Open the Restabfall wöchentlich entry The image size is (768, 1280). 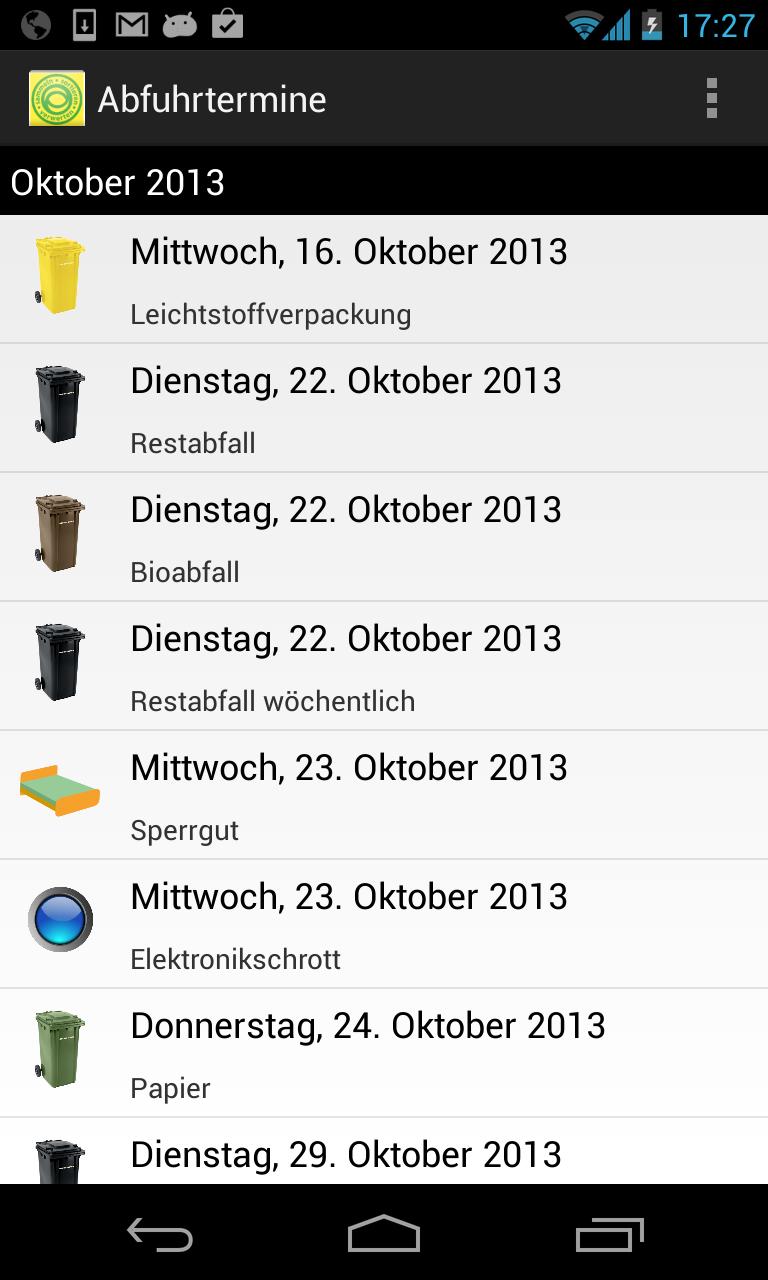[x=384, y=666]
